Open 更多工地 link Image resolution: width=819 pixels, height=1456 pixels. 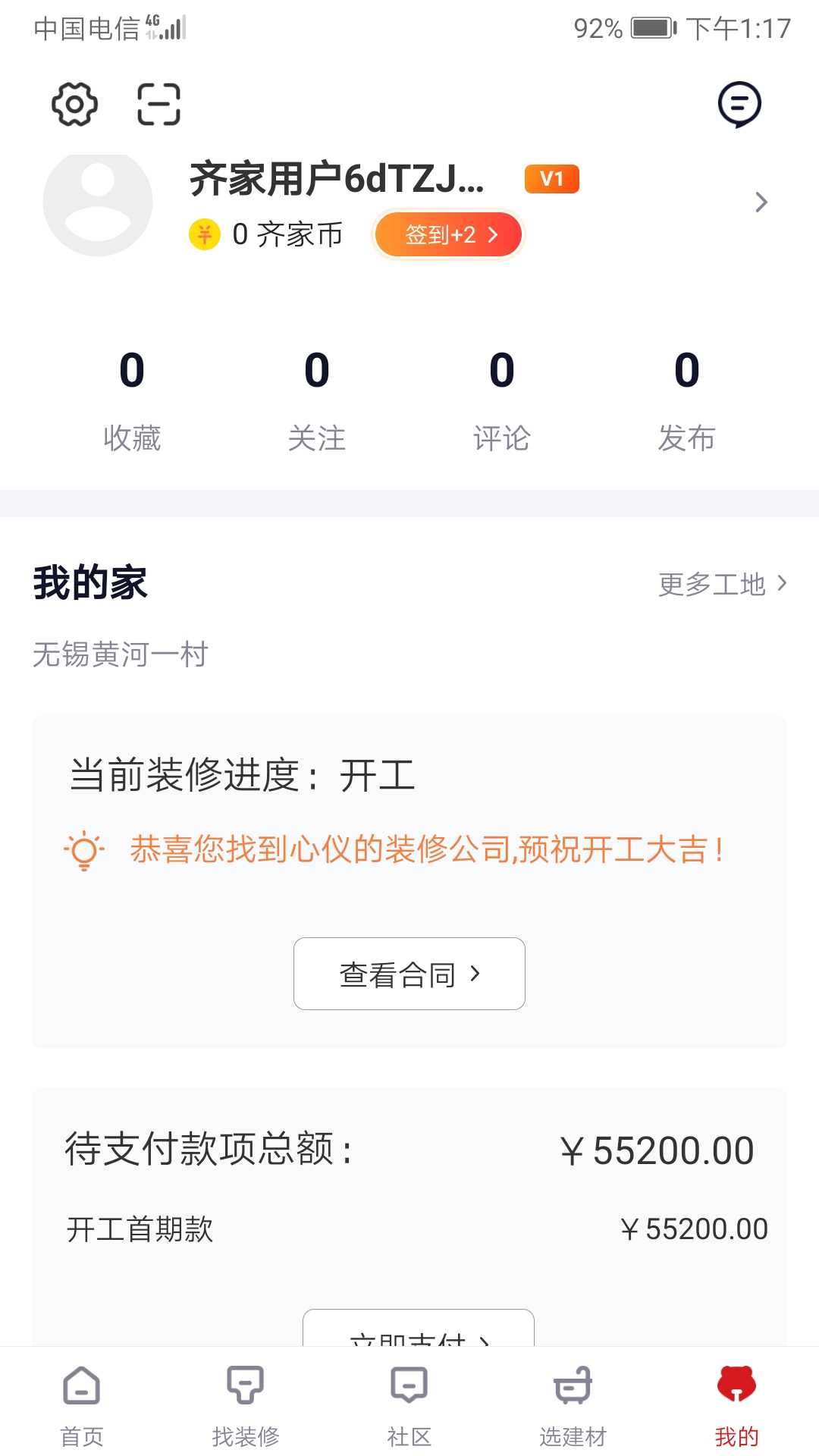click(x=722, y=584)
